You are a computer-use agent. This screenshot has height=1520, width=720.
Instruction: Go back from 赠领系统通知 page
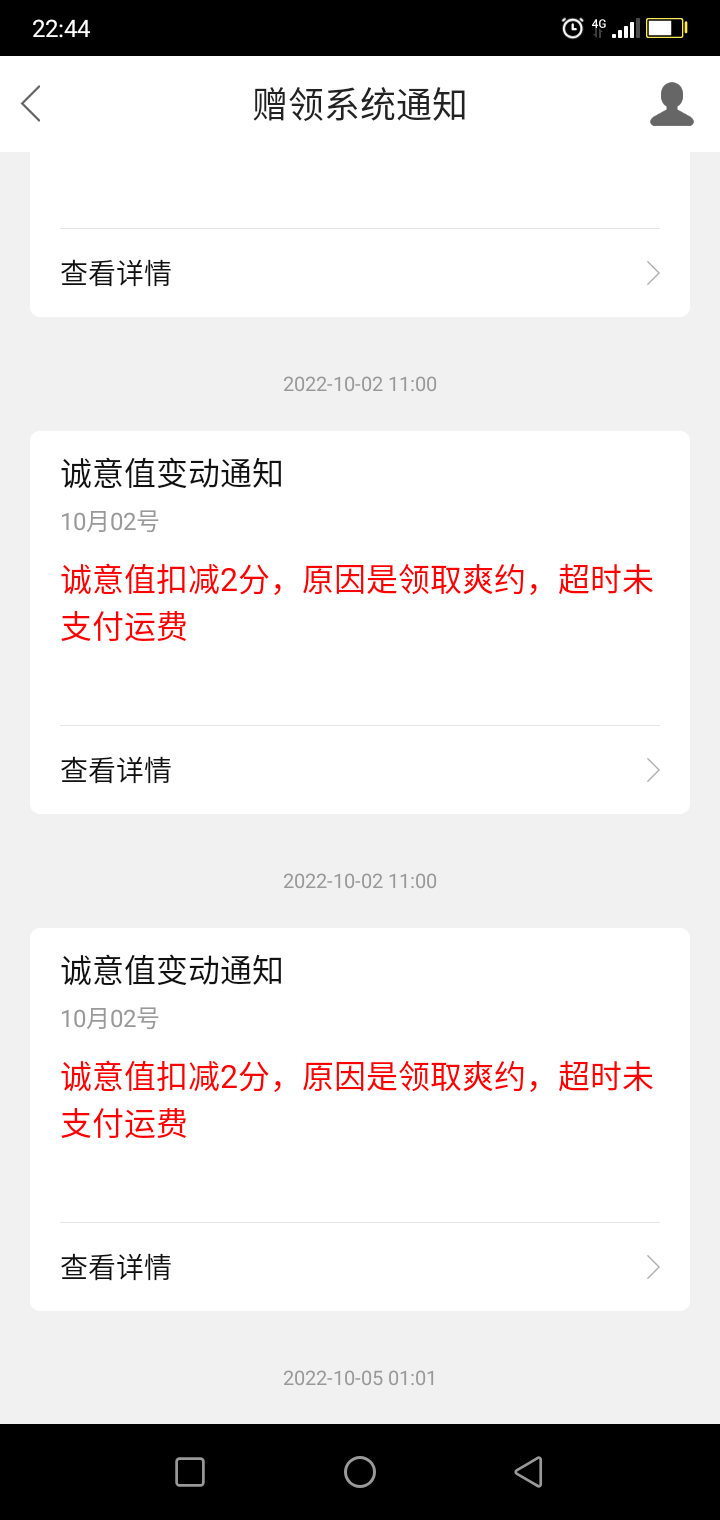point(32,104)
